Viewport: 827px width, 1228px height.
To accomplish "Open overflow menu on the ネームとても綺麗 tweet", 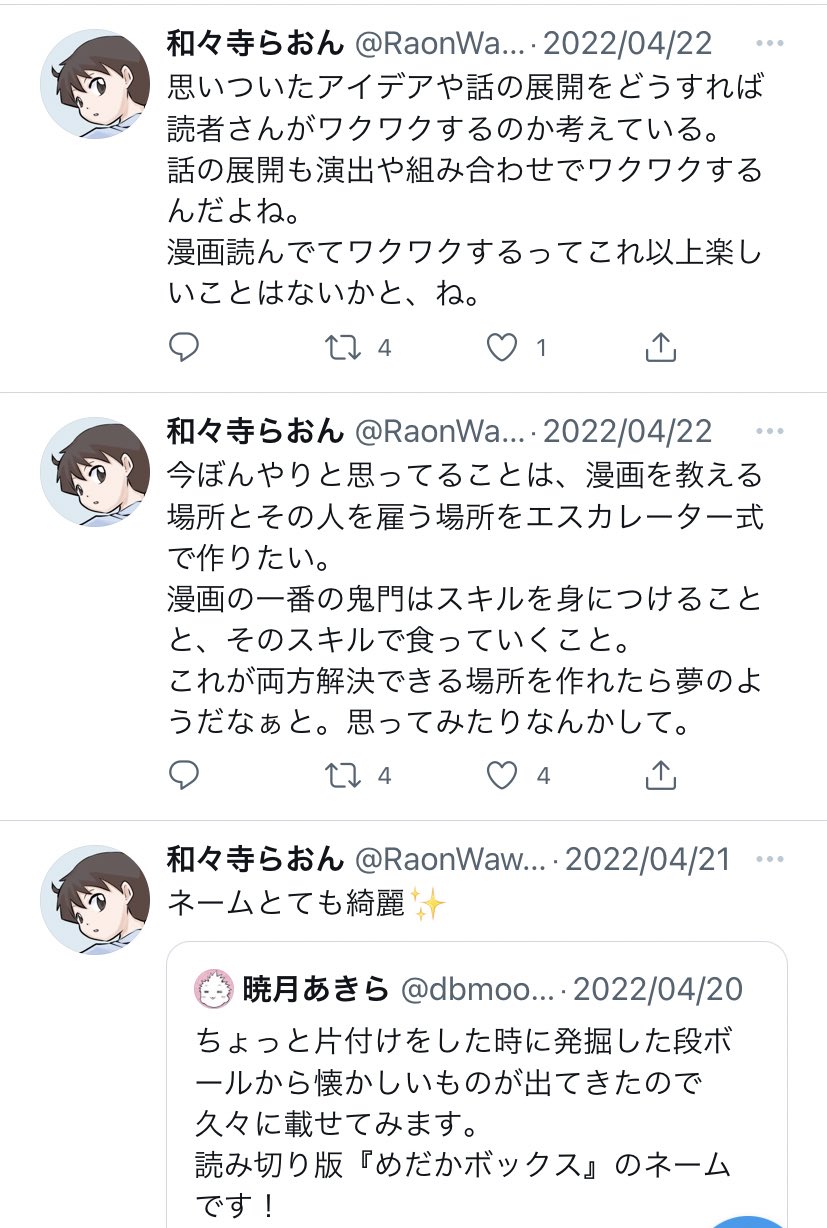I will point(770,859).
